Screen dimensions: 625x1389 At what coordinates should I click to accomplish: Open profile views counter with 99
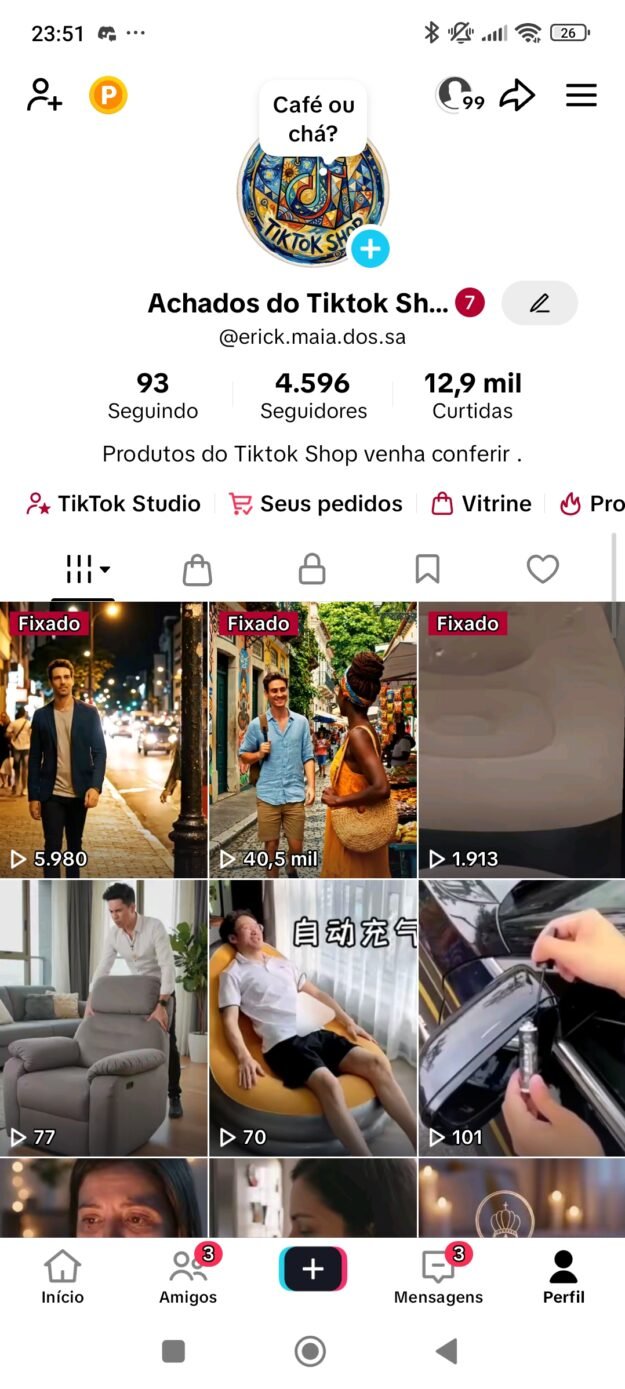[460, 95]
